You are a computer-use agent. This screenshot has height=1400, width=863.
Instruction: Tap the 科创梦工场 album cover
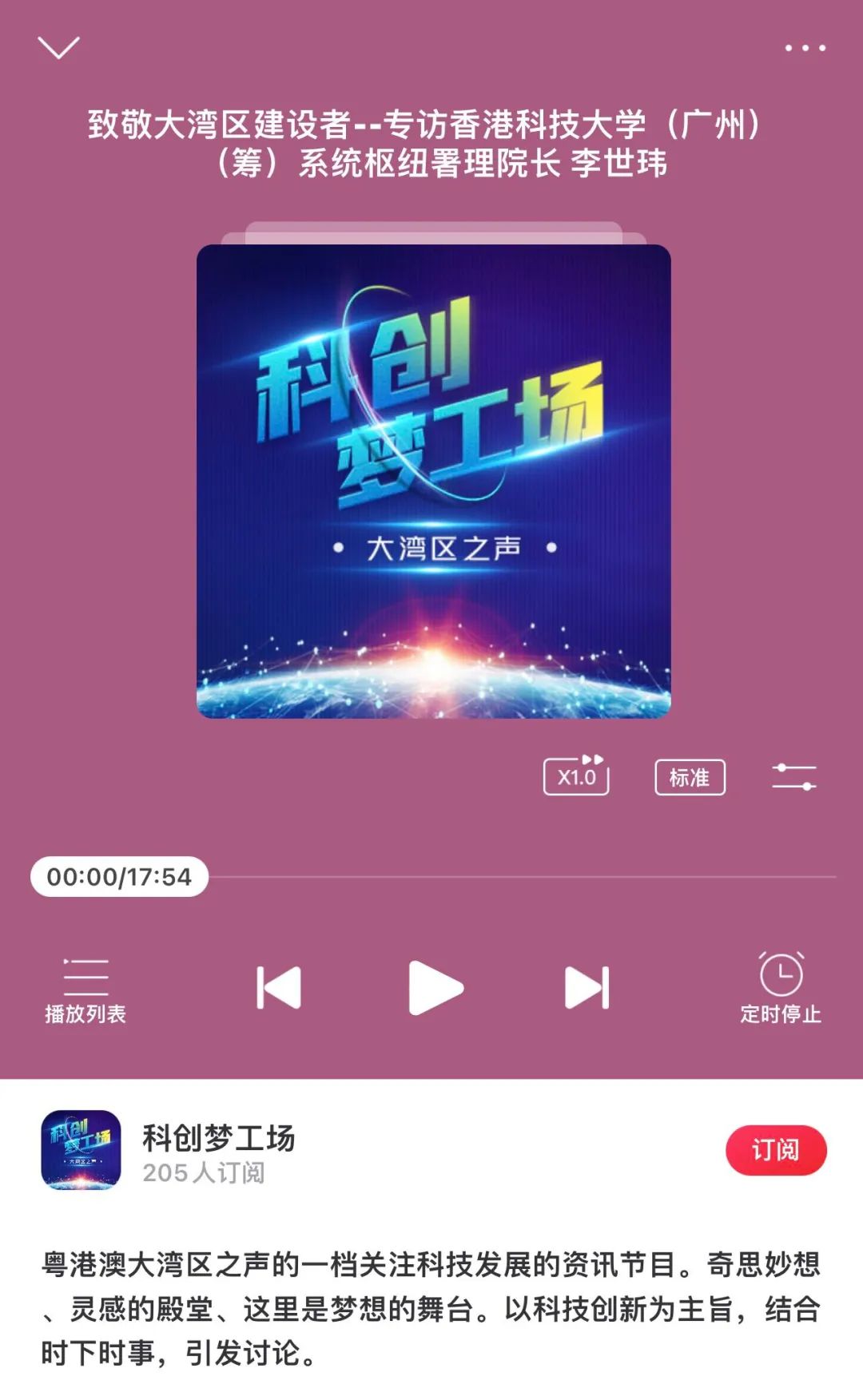coord(433,481)
